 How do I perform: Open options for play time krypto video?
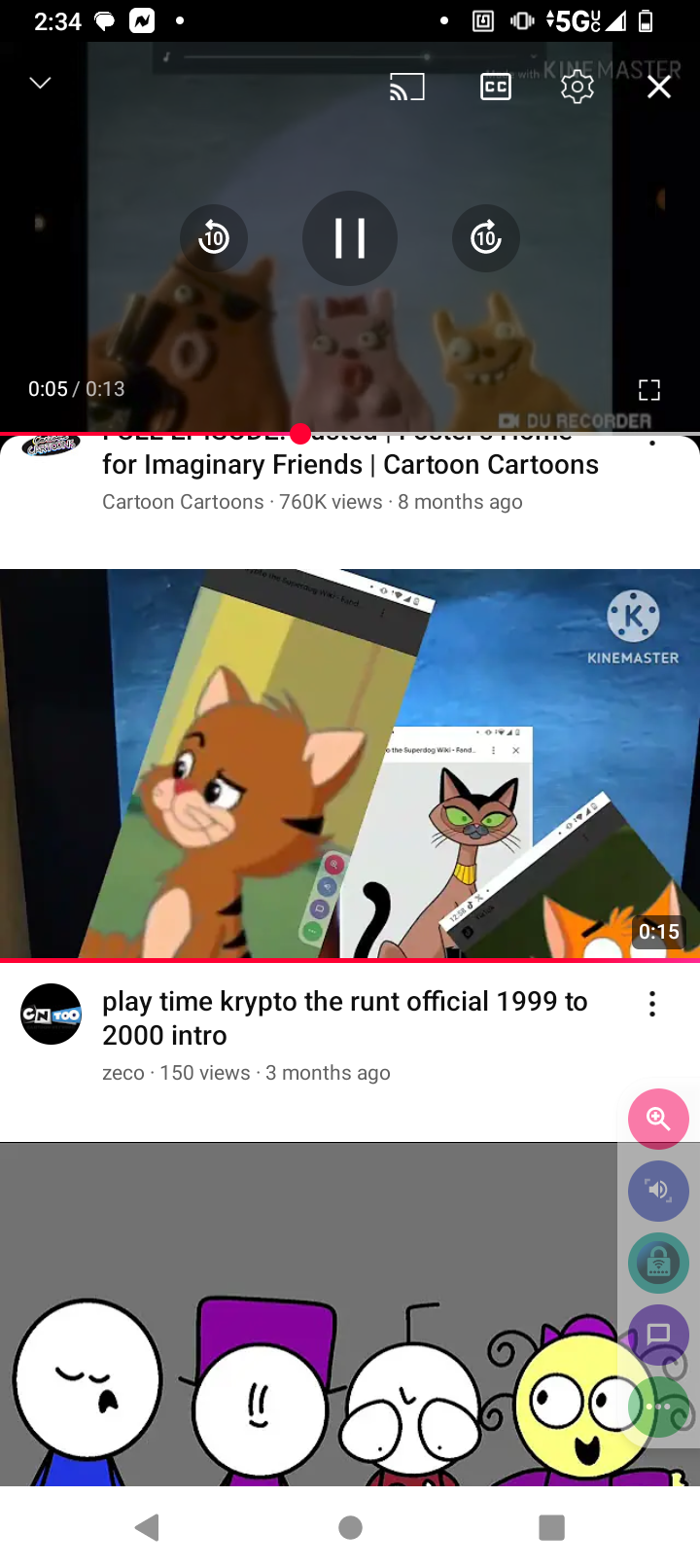coord(652,1005)
